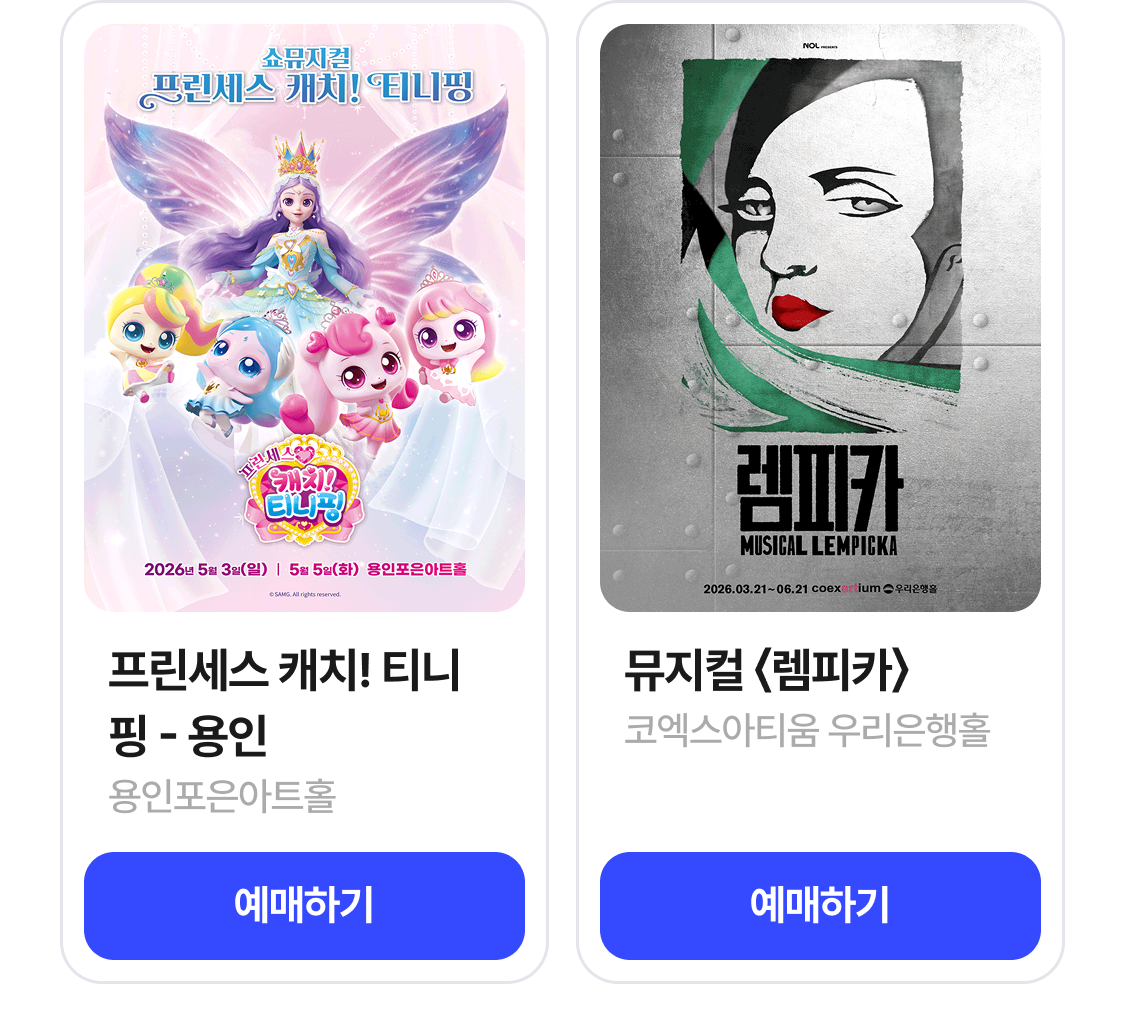This screenshot has height=1020, width=1125.
Task: Open the 프린세스 캐치! 티니핑 용인 poster card
Action: click(x=304, y=318)
